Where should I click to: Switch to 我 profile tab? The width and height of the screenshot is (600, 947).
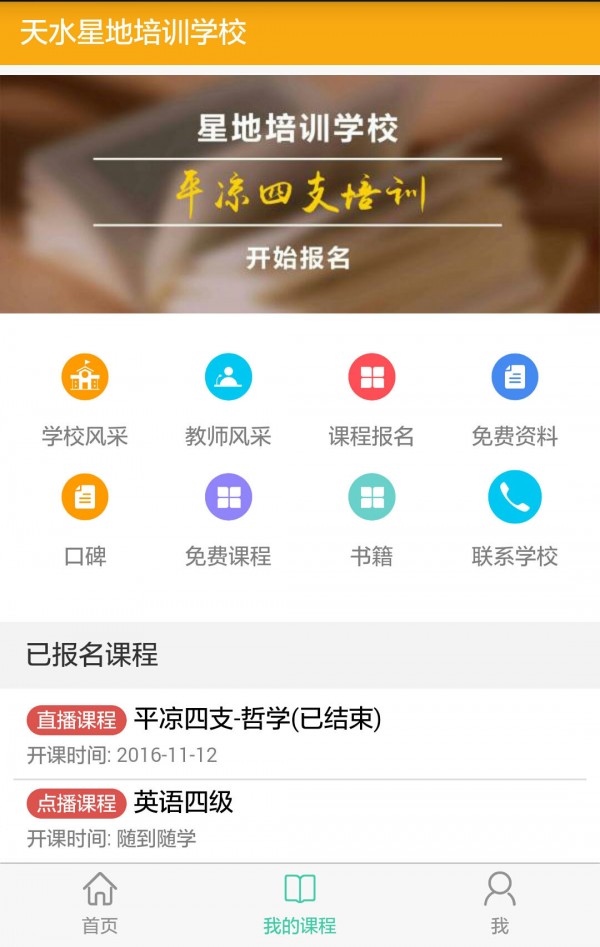click(500, 904)
